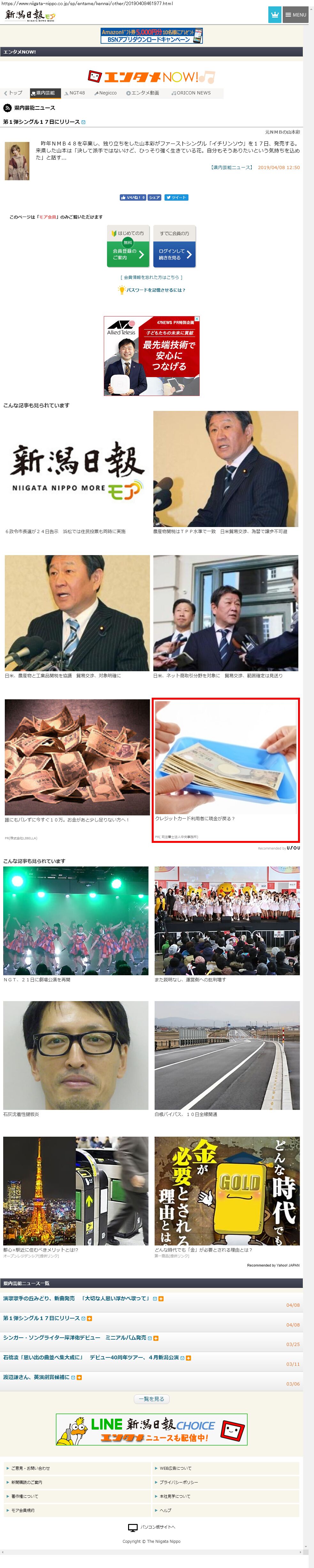314x1568 pixels.
Task: Open 会員情報を忘れた方はこちら link
Action: coord(151,278)
